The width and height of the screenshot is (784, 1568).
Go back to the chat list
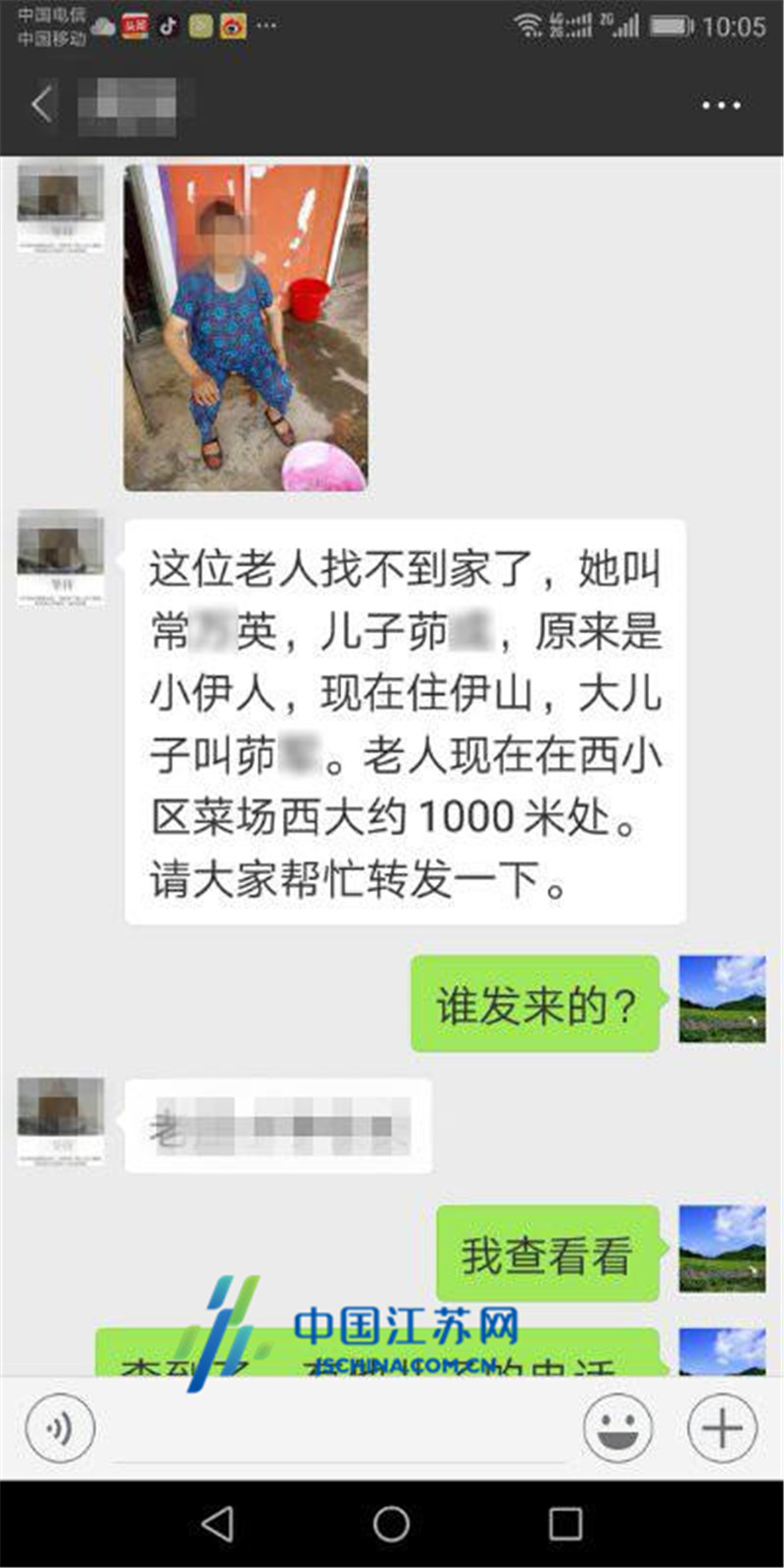[x=41, y=104]
